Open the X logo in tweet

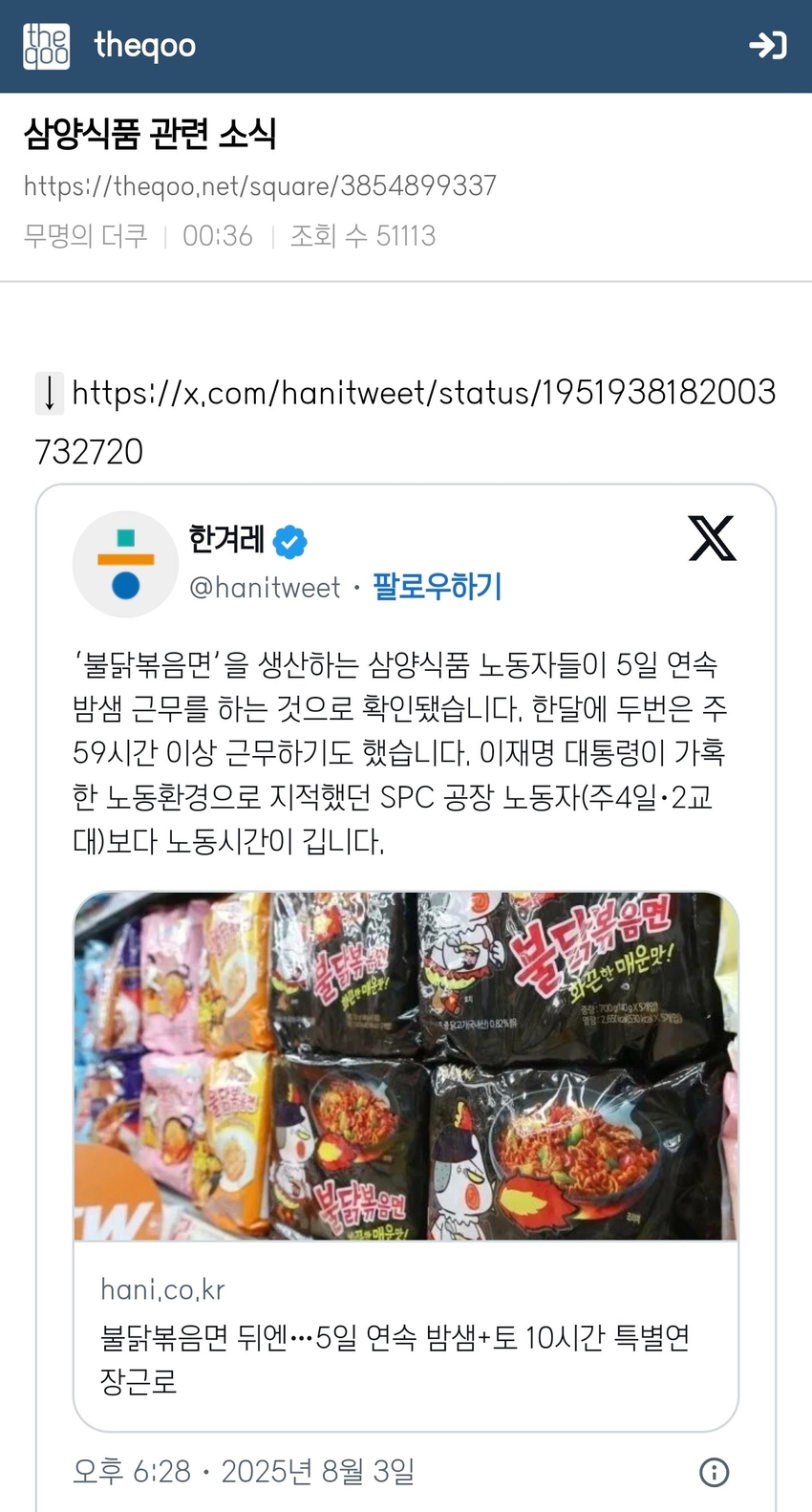pyautogui.click(x=713, y=538)
